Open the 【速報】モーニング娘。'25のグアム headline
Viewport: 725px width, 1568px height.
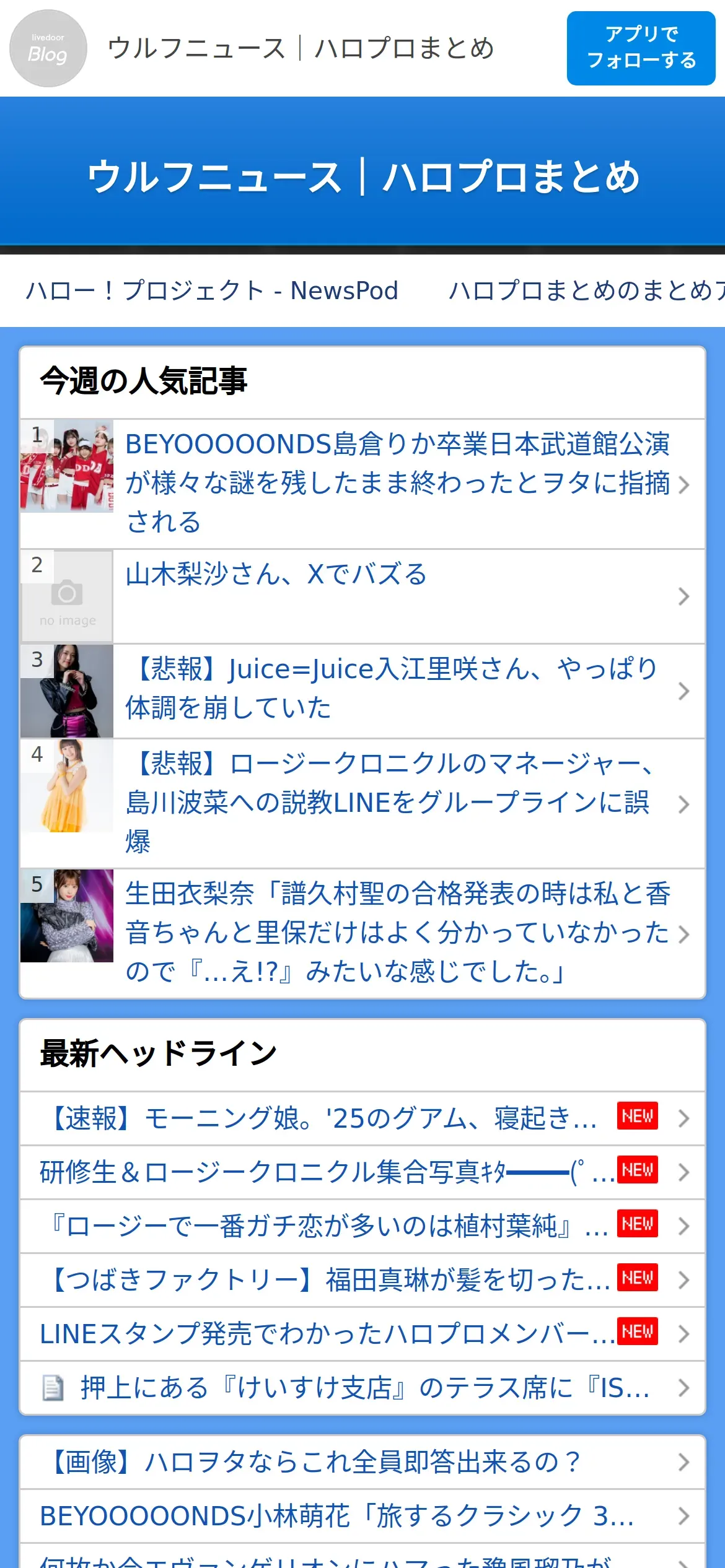tap(322, 1118)
